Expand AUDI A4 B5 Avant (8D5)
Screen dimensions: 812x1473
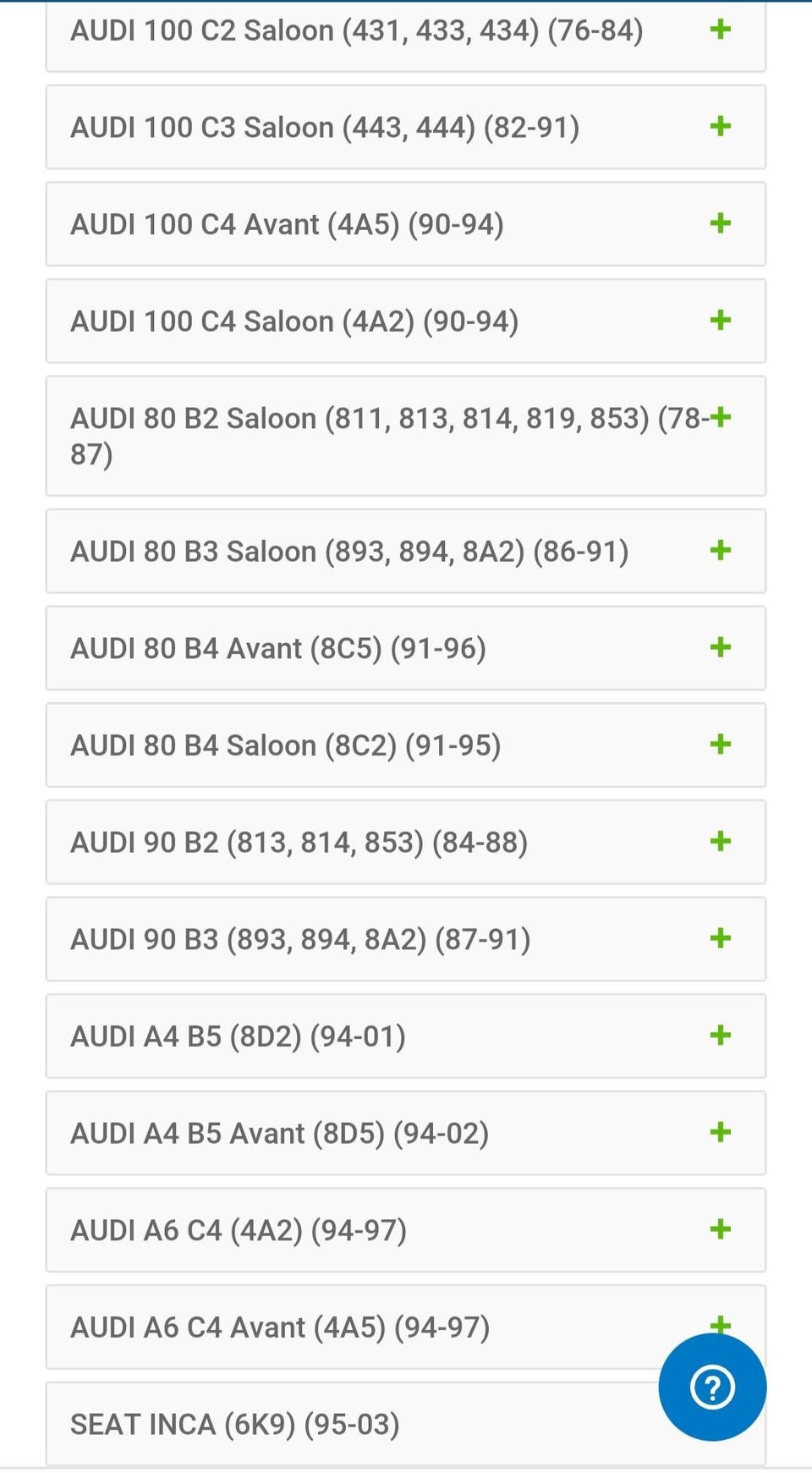point(719,1132)
